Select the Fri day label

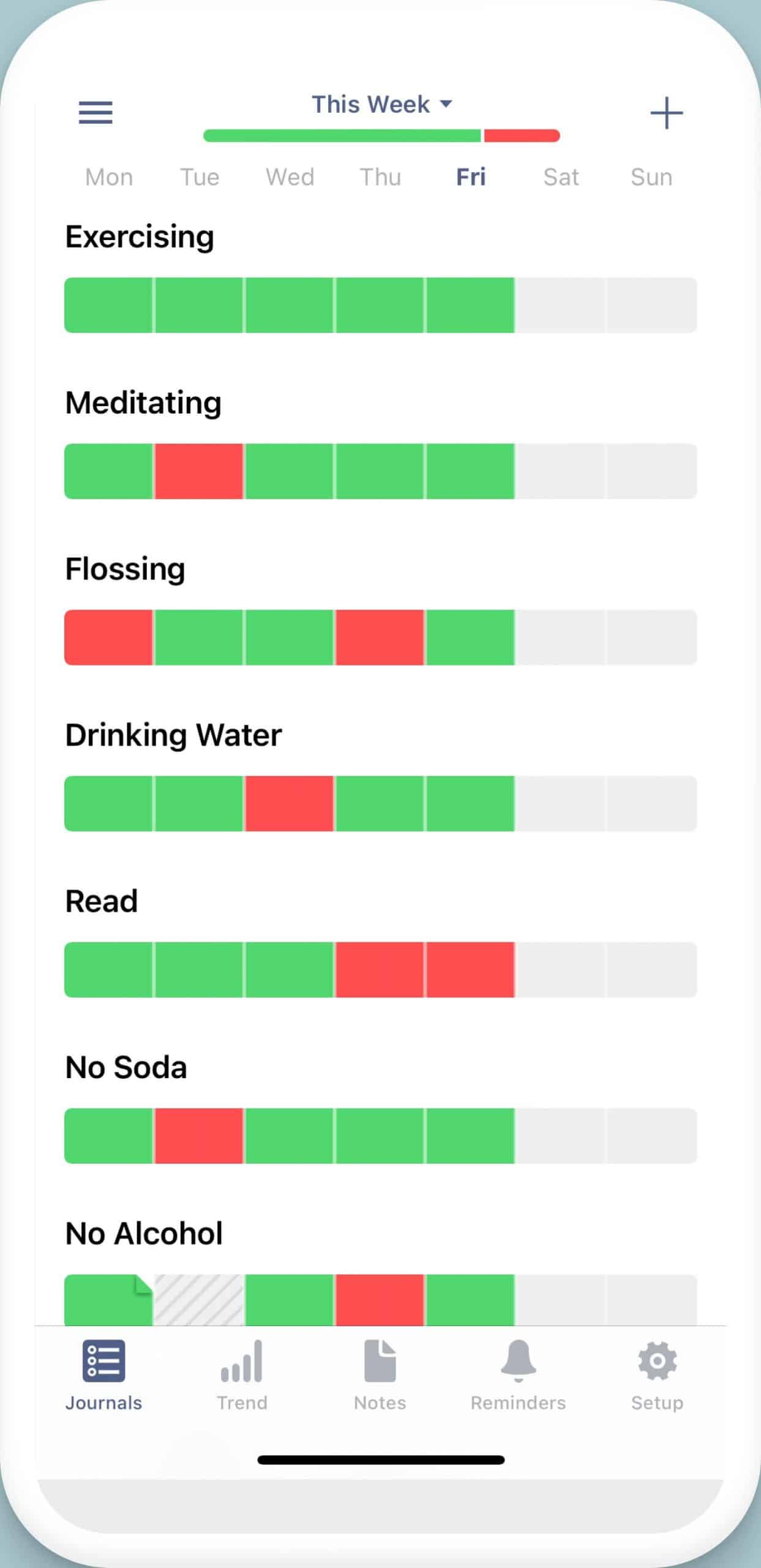click(470, 177)
